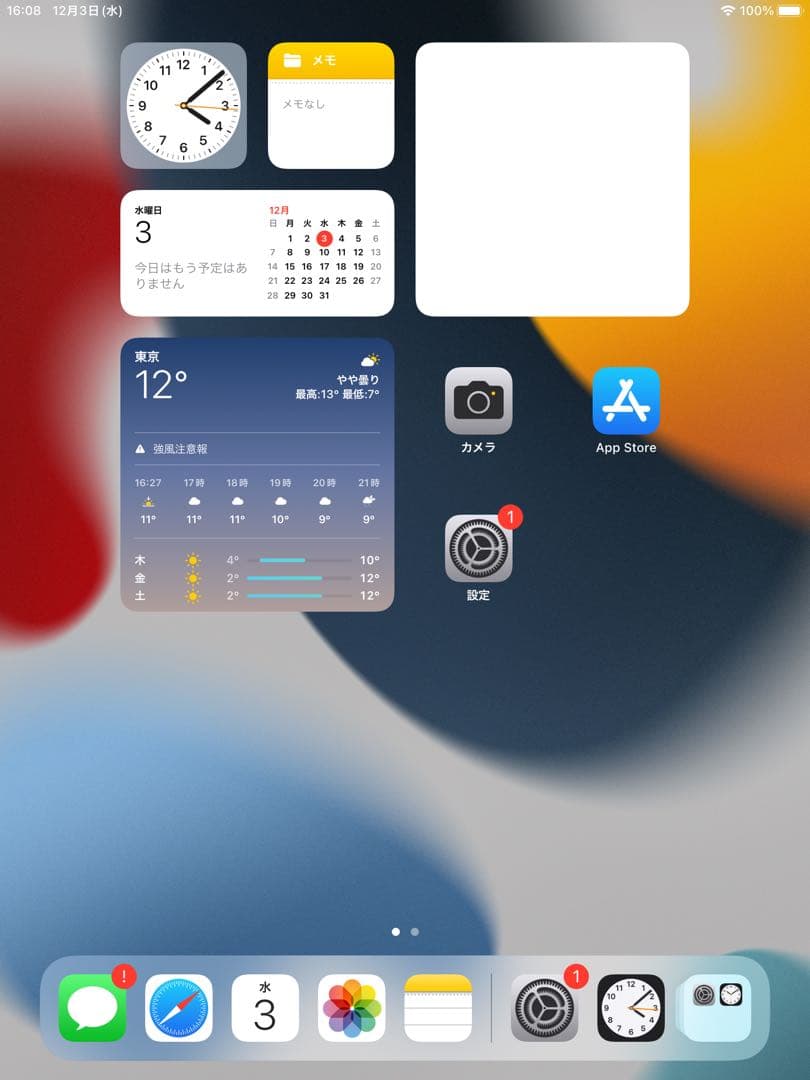Open Photos from the dock
Screen dimensions: 810x1080
coord(352,1008)
